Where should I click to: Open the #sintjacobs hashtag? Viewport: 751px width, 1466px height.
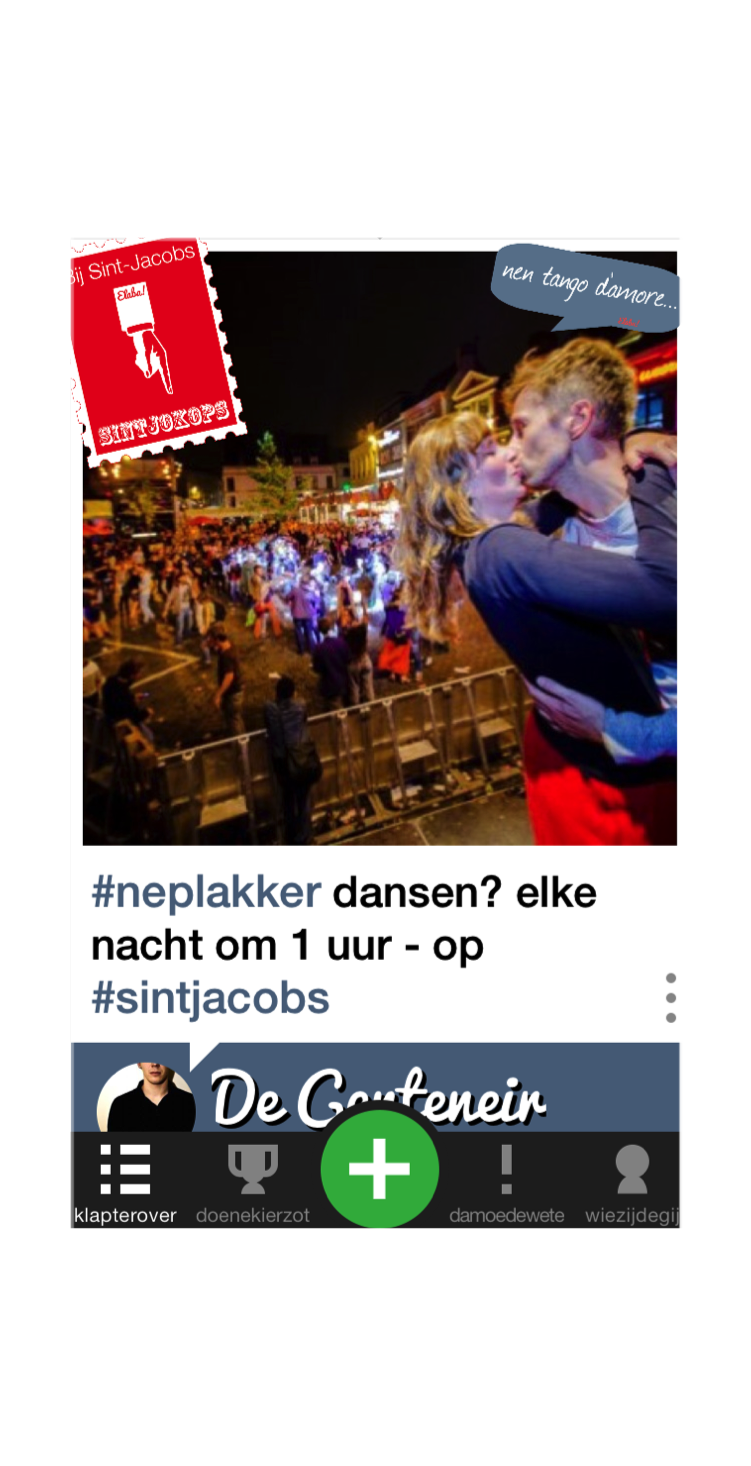pyautogui.click(x=210, y=998)
